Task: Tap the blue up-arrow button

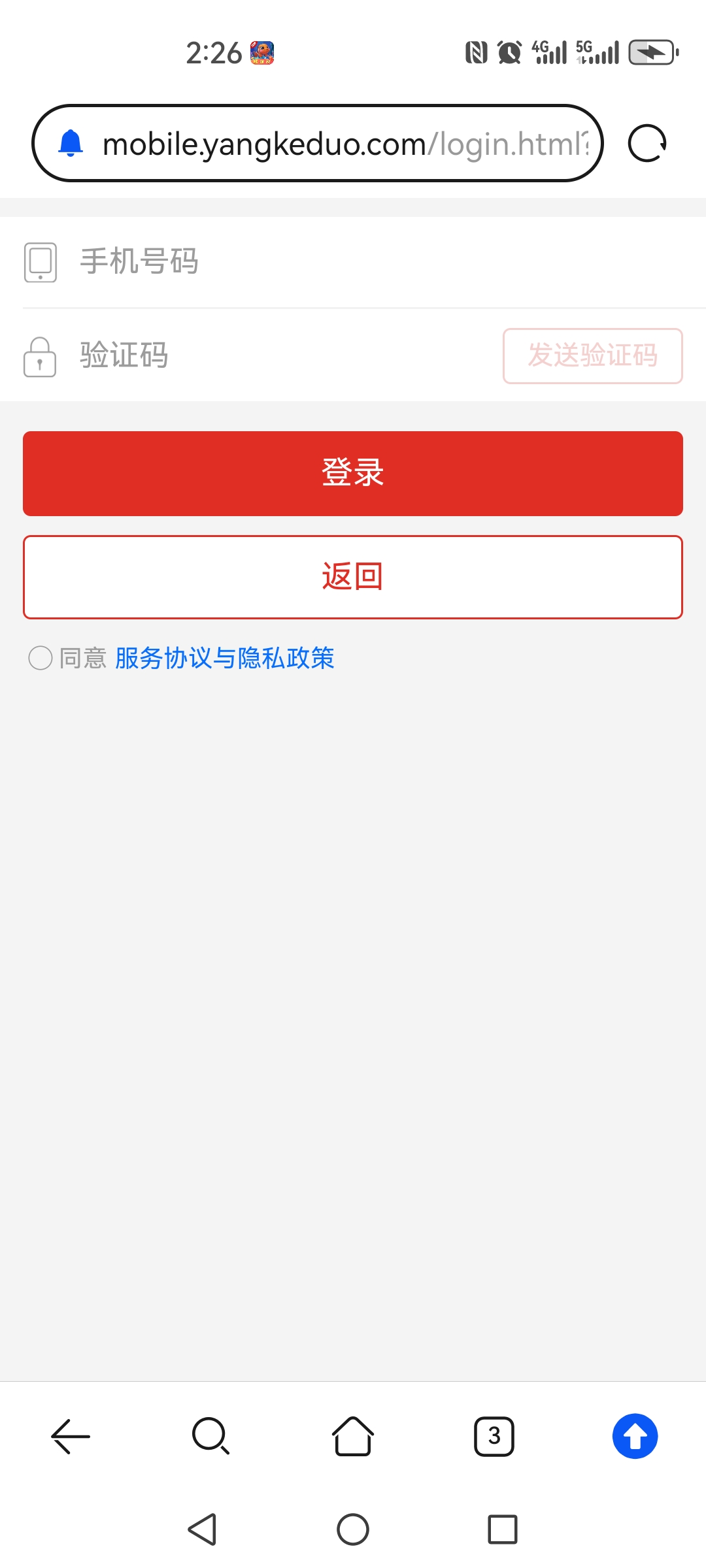Action: click(x=635, y=1436)
